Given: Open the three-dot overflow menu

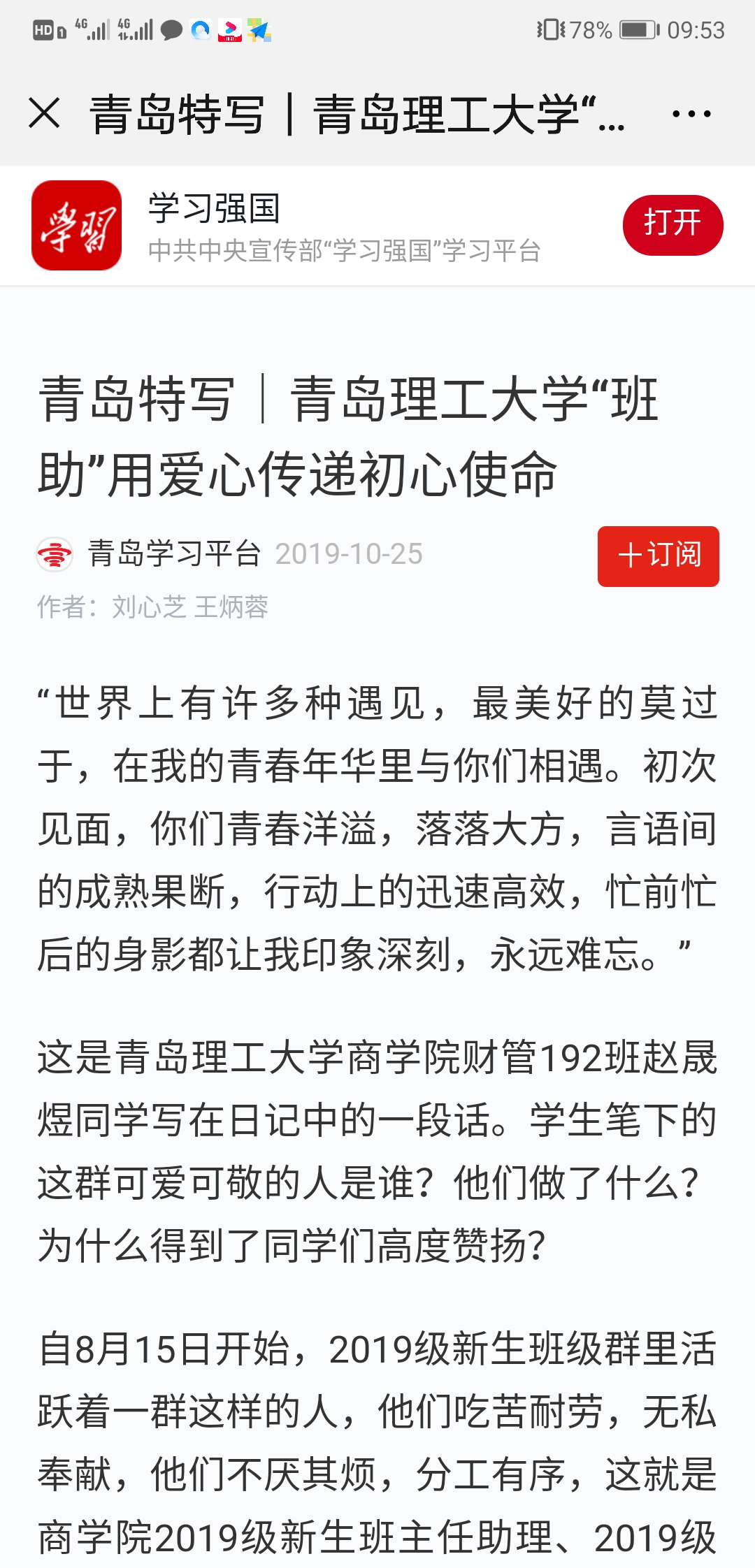Looking at the screenshot, I should 691,113.
